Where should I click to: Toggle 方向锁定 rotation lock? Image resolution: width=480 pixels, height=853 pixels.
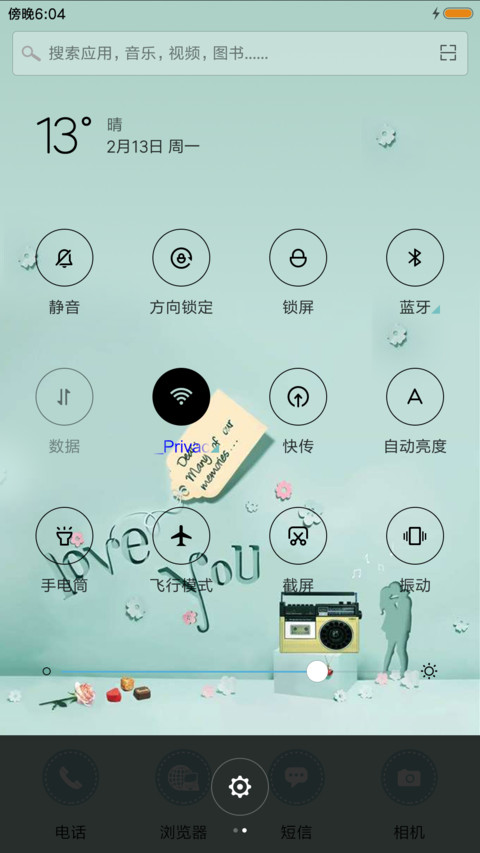[181, 257]
